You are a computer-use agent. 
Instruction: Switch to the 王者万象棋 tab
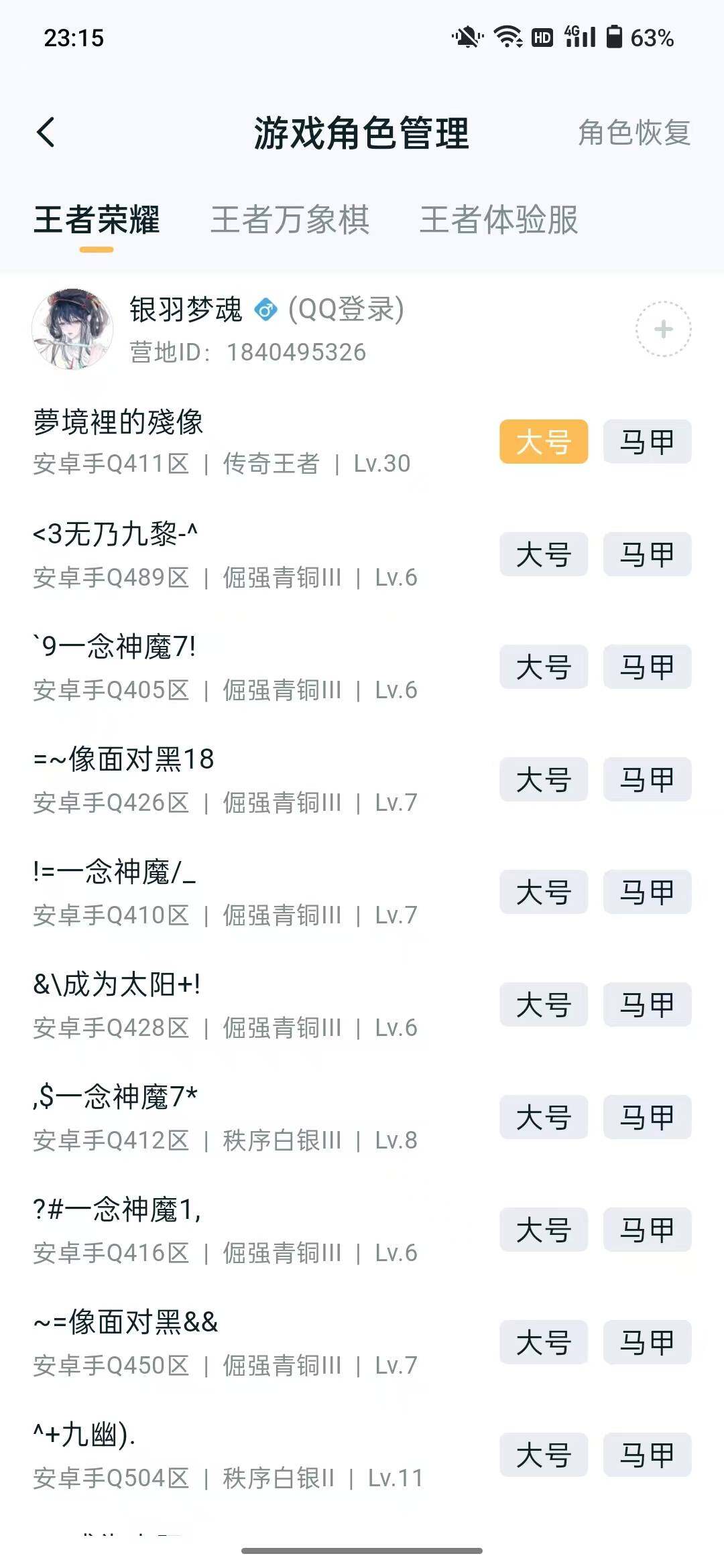click(291, 220)
